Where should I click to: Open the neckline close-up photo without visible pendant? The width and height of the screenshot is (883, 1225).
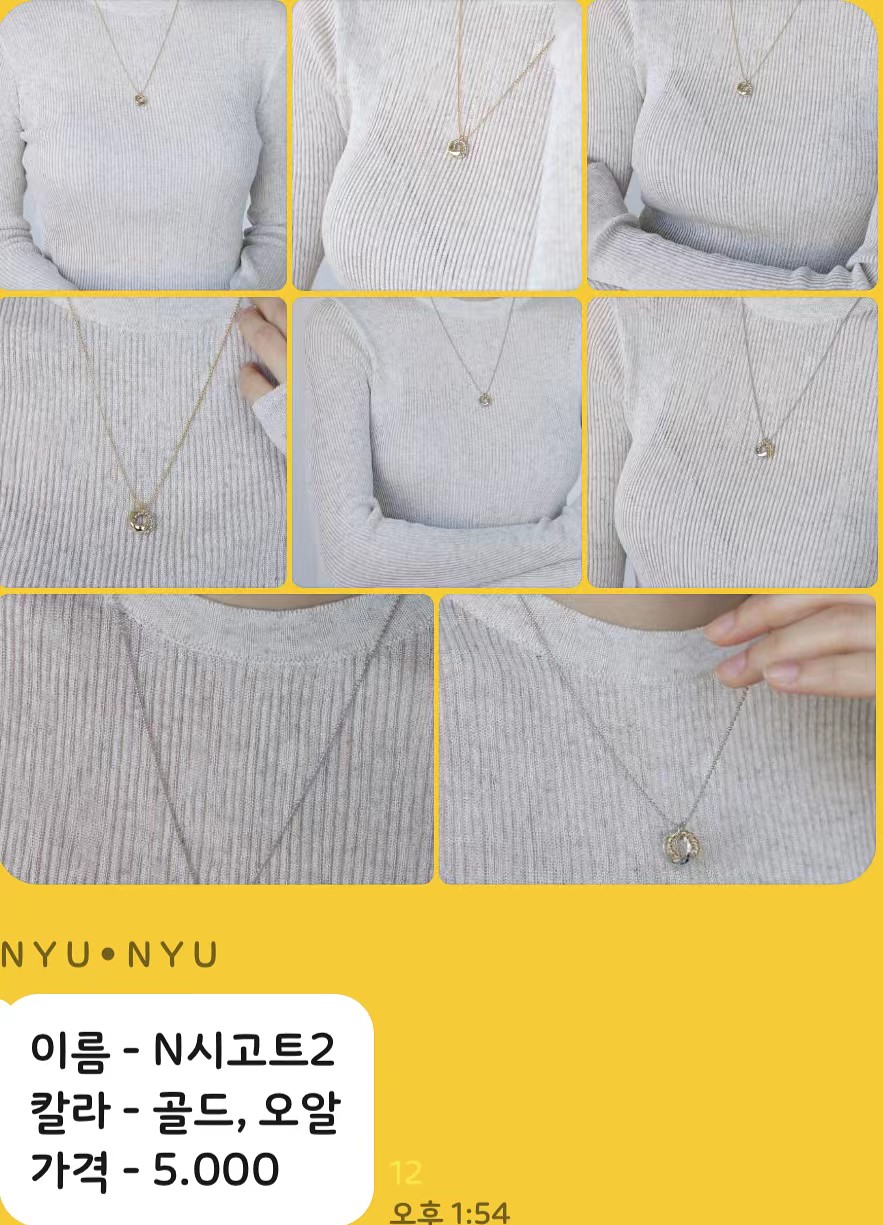tap(217, 740)
